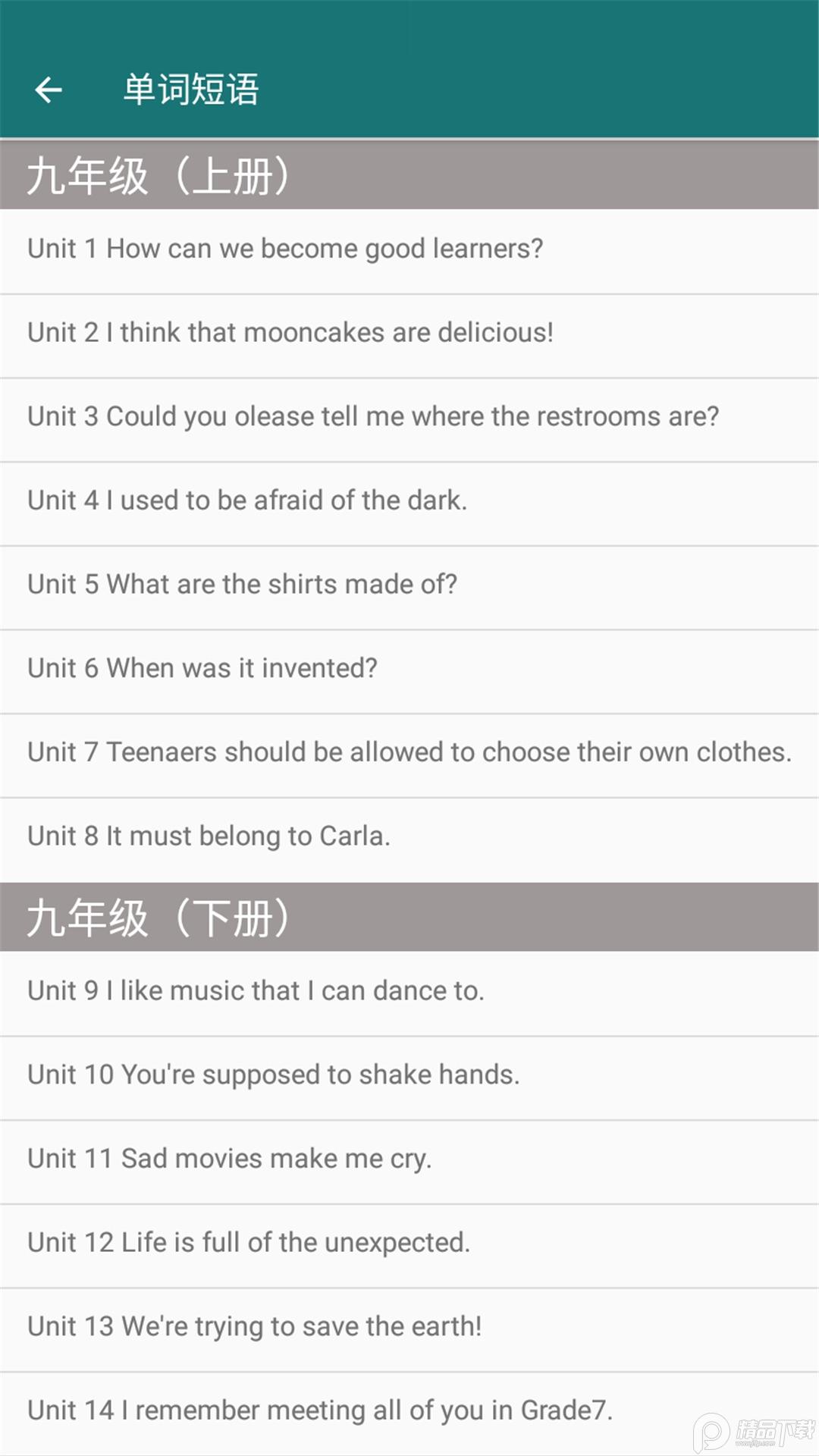819x1456 pixels.
Task: Tap Unit 12 Life is full of the unexpected
Action: (x=249, y=1243)
